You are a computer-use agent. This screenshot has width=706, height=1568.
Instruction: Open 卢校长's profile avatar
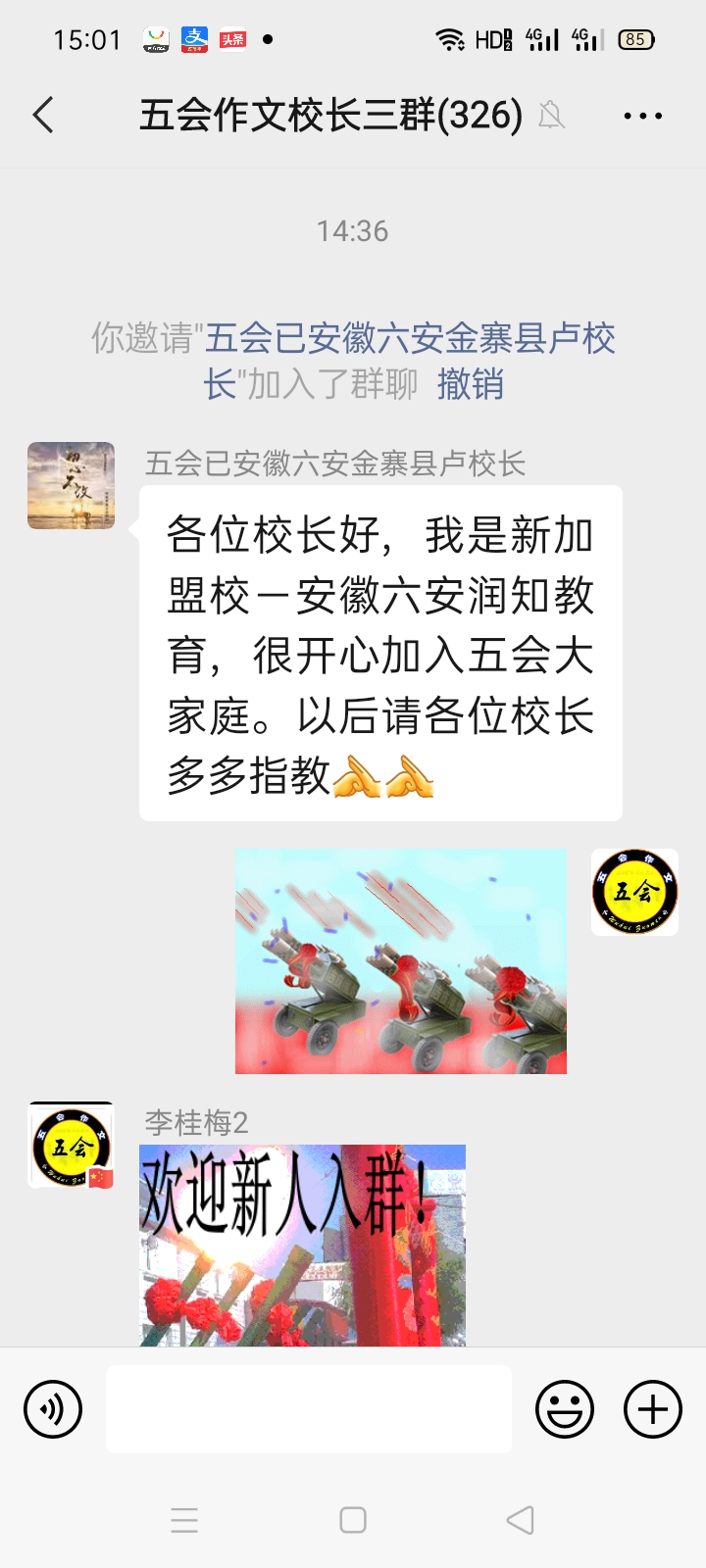click(71, 485)
